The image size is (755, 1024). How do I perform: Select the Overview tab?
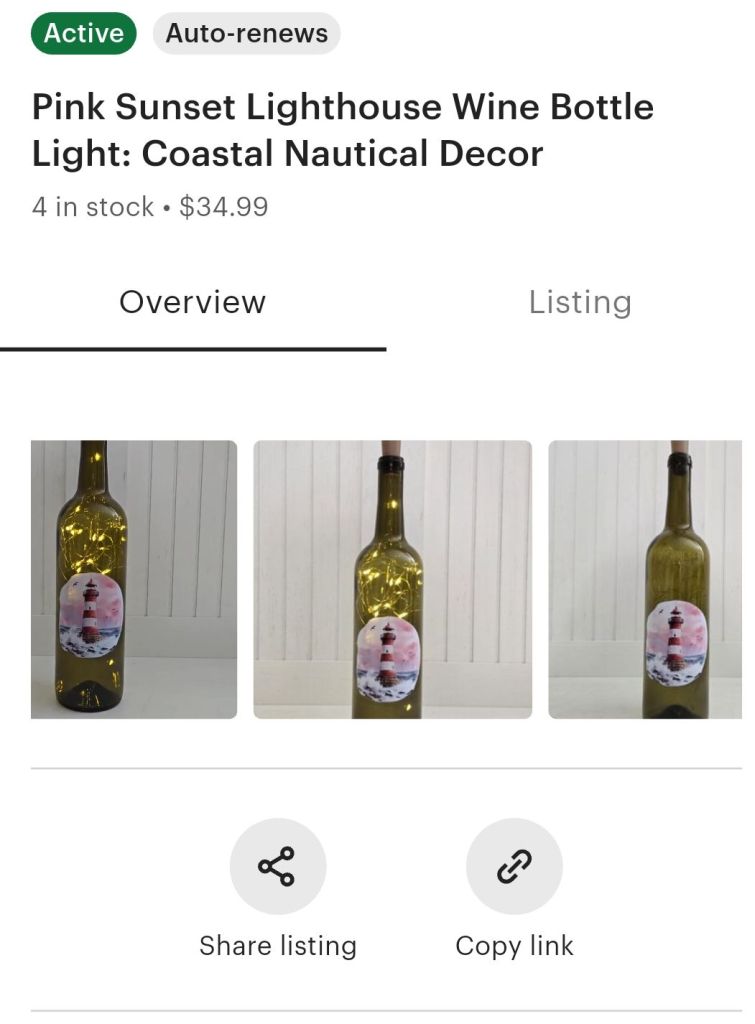click(191, 302)
